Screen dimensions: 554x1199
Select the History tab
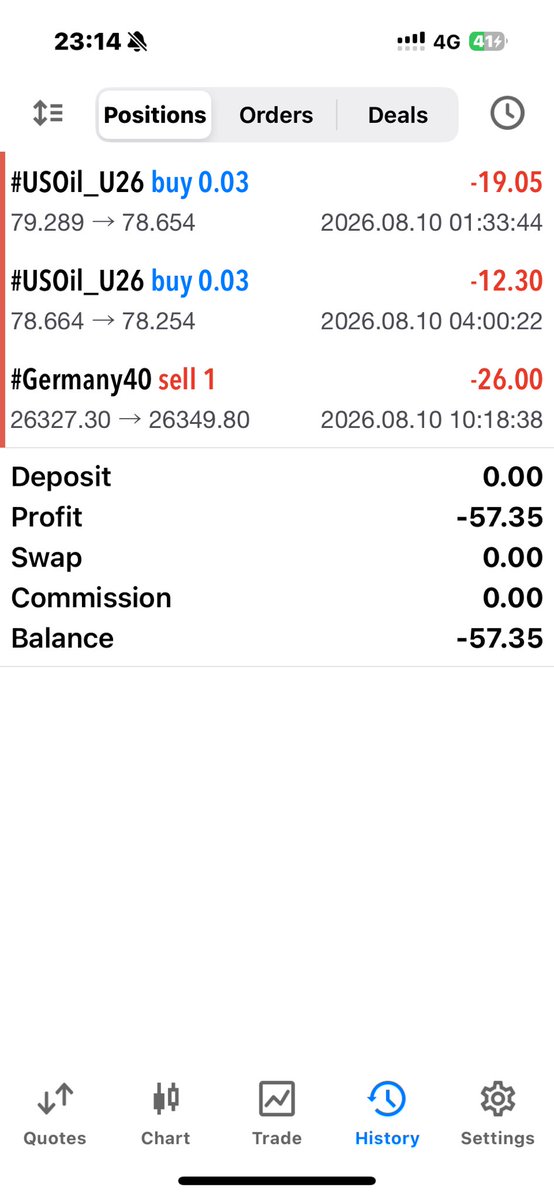click(x=387, y=1113)
